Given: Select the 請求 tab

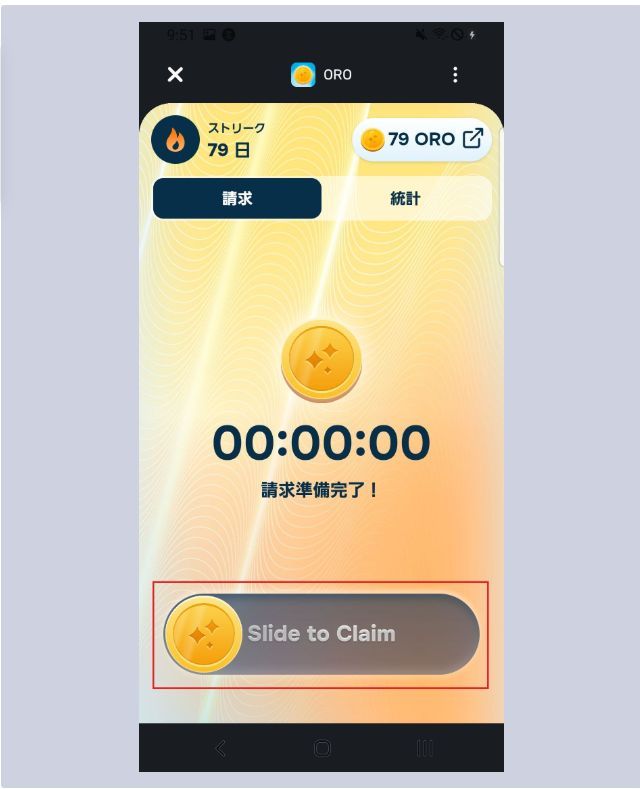Looking at the screenshot, I should 237,198.
